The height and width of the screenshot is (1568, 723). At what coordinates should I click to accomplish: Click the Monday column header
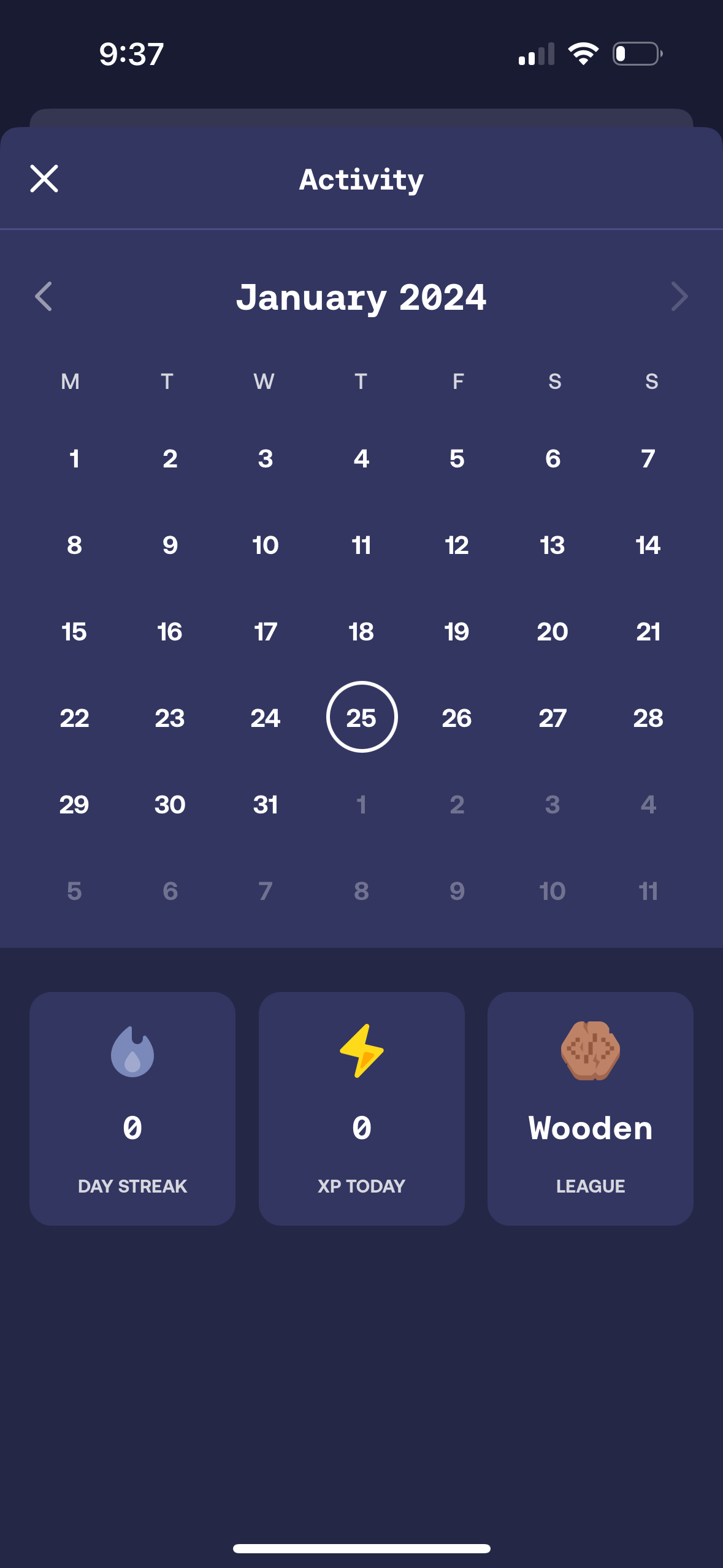(x=71, y=382)
